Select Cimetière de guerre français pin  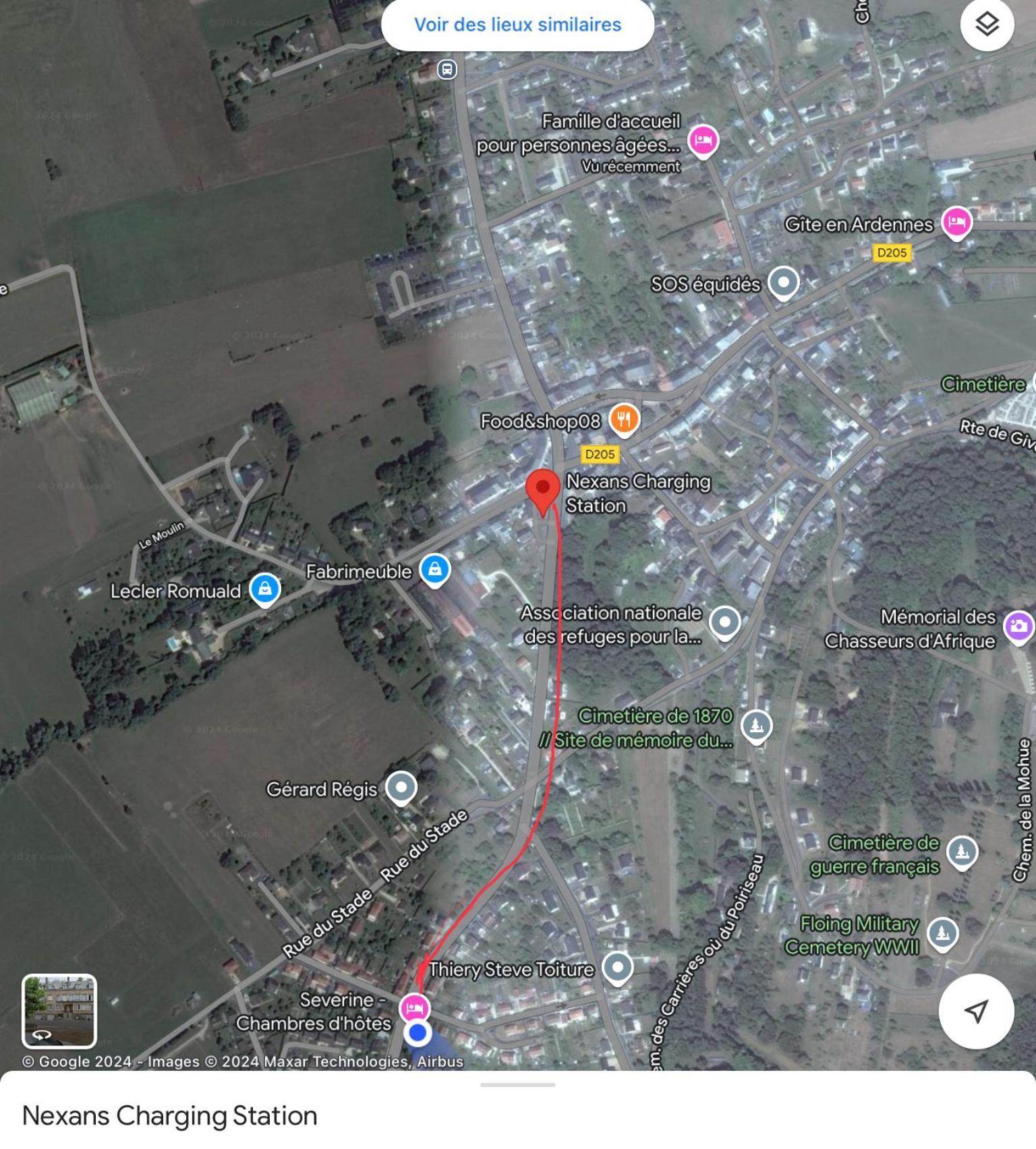click(x=962, y=852)
